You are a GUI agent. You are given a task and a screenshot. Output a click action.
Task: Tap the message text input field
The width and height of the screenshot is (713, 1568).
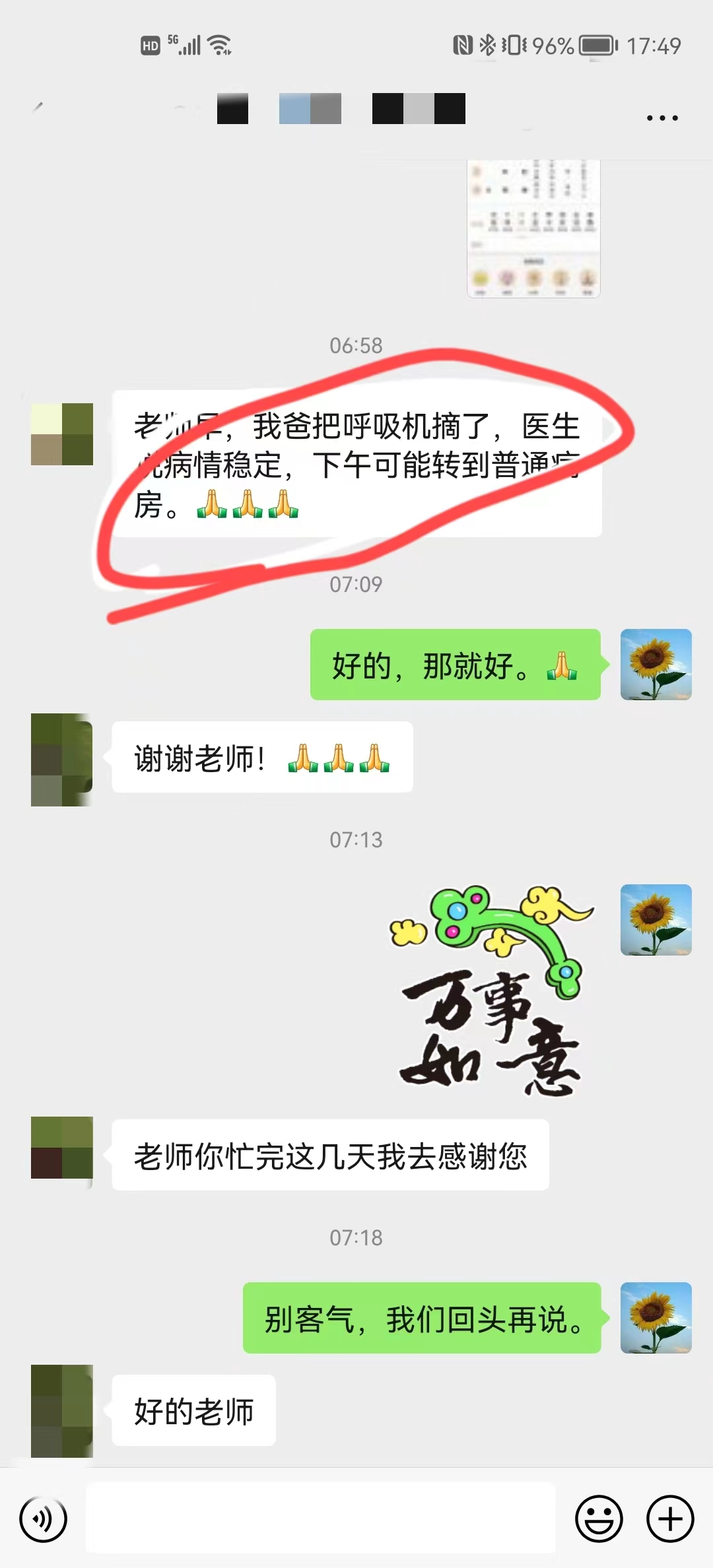(x=321, y=1518)
